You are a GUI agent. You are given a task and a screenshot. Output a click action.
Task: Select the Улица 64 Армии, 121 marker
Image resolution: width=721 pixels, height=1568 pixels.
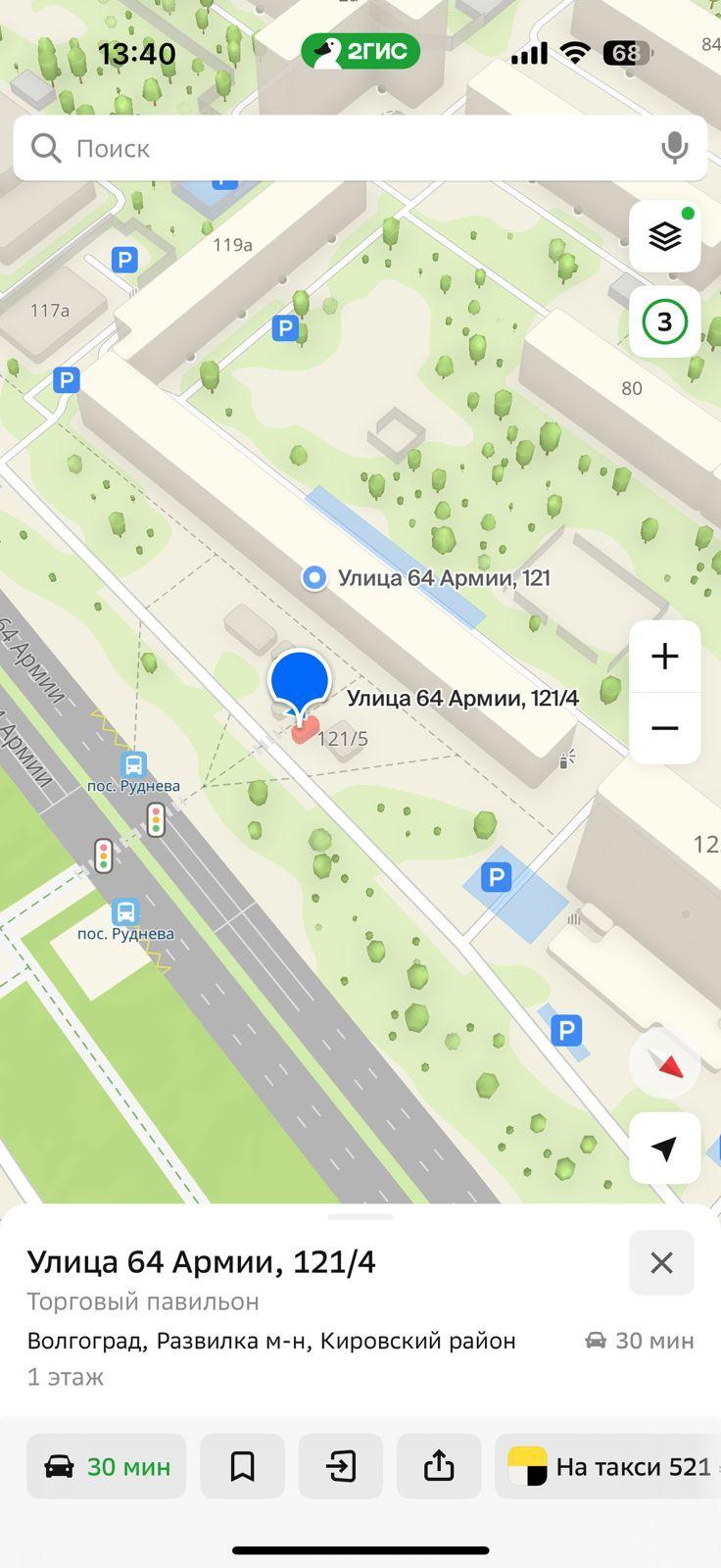[x=314, y=578]
